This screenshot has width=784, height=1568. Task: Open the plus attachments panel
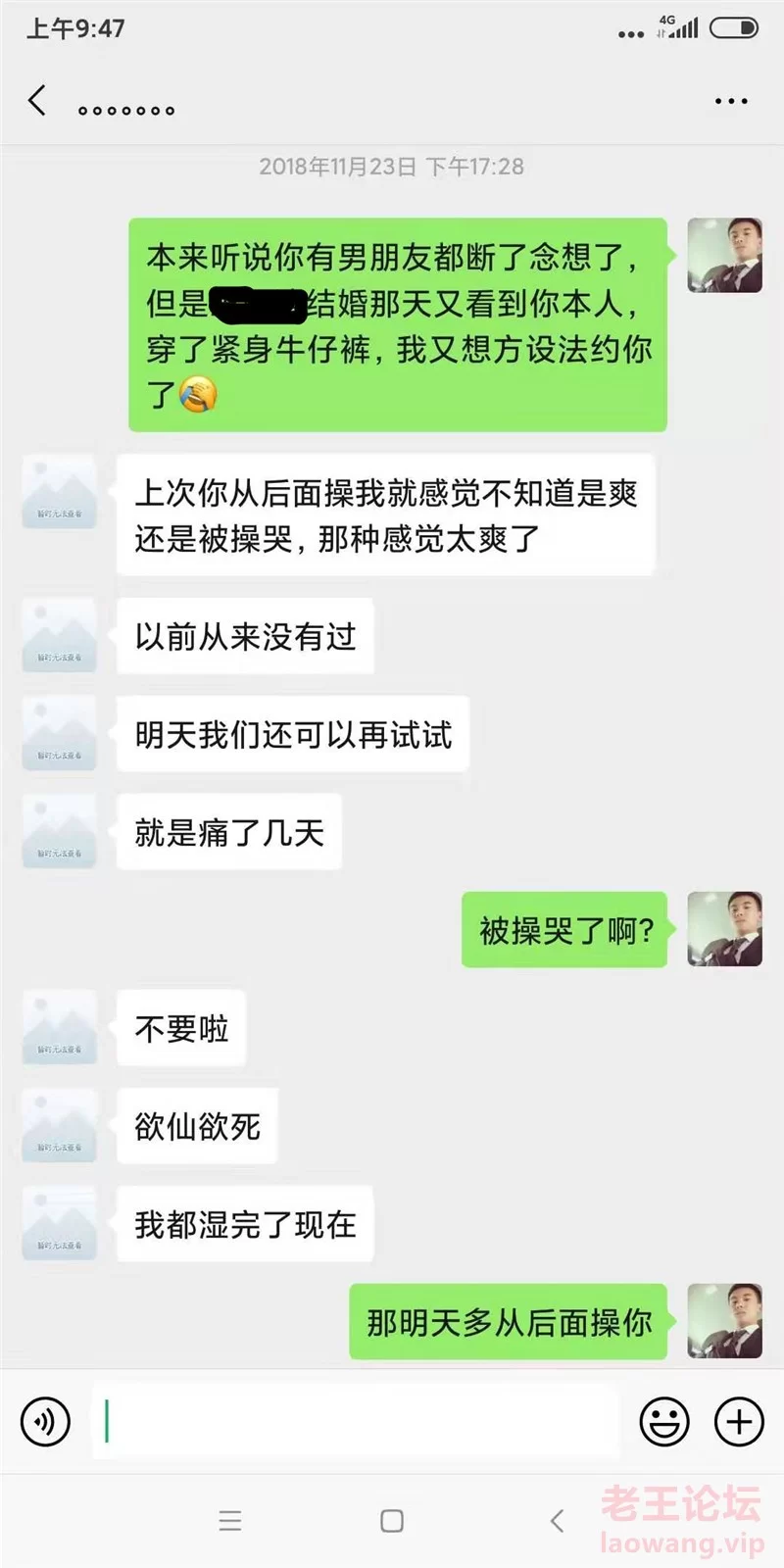point(739,1422)
